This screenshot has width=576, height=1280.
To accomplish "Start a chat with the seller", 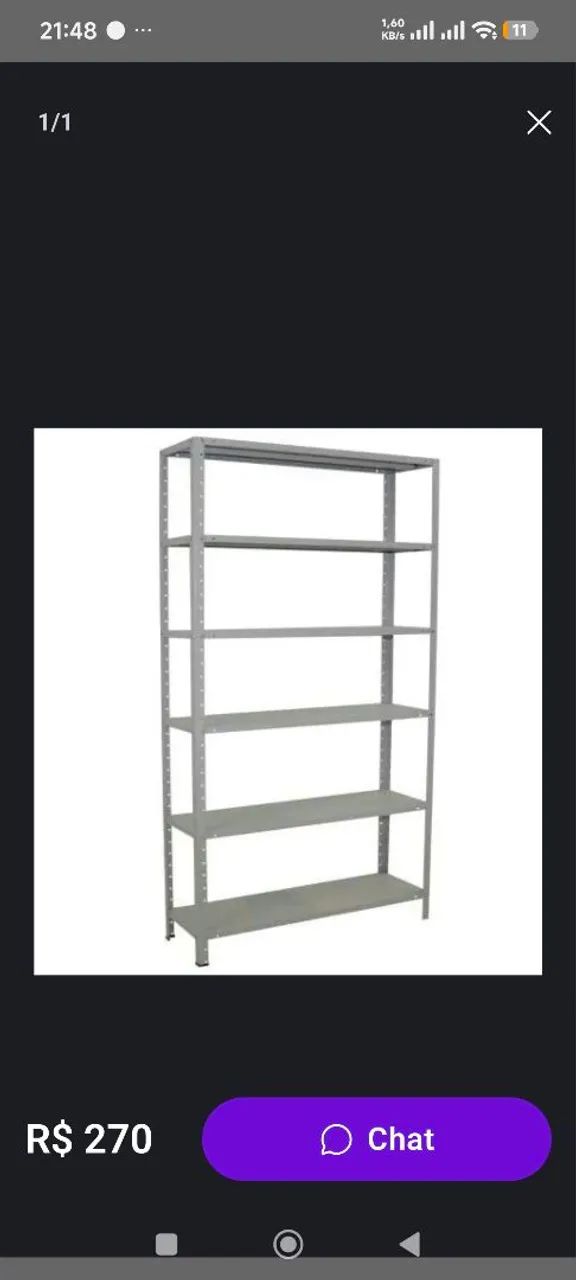I will point(377,1139).
